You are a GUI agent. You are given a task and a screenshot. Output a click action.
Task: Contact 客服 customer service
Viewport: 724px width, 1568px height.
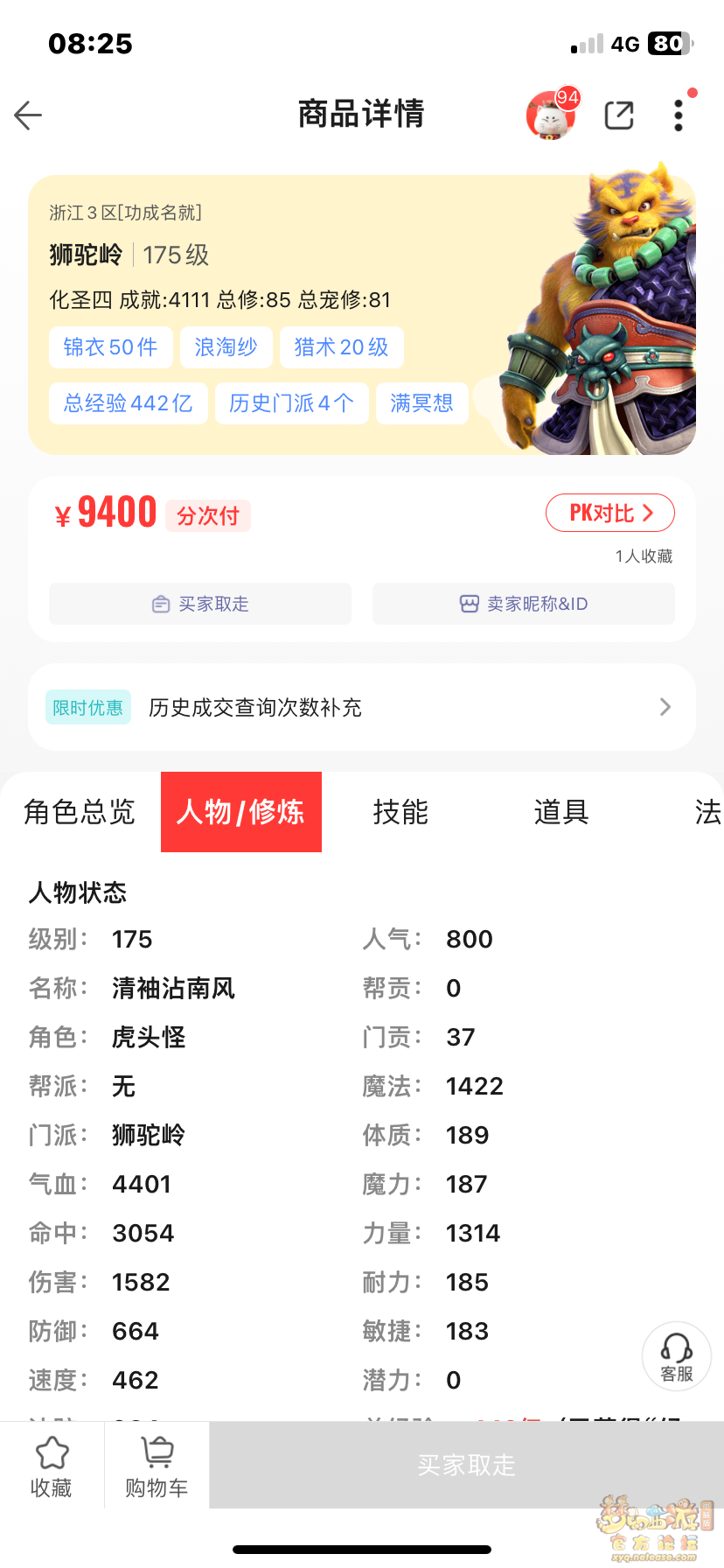pyautogui.click(x=677, y=1356)
